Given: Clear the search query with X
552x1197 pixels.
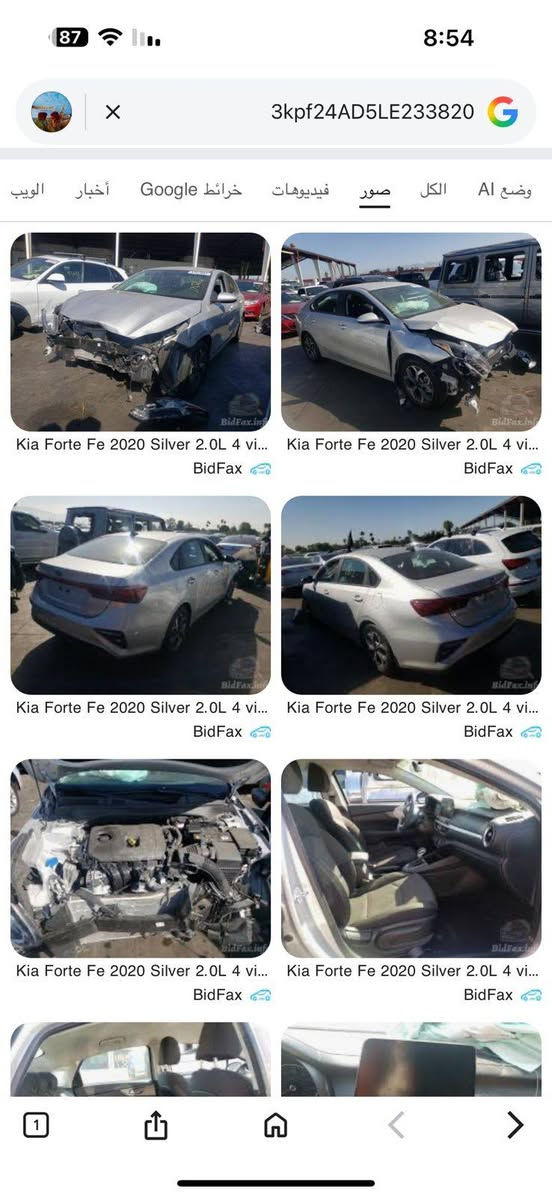Looking at the screenshot, I should (113, 112).
